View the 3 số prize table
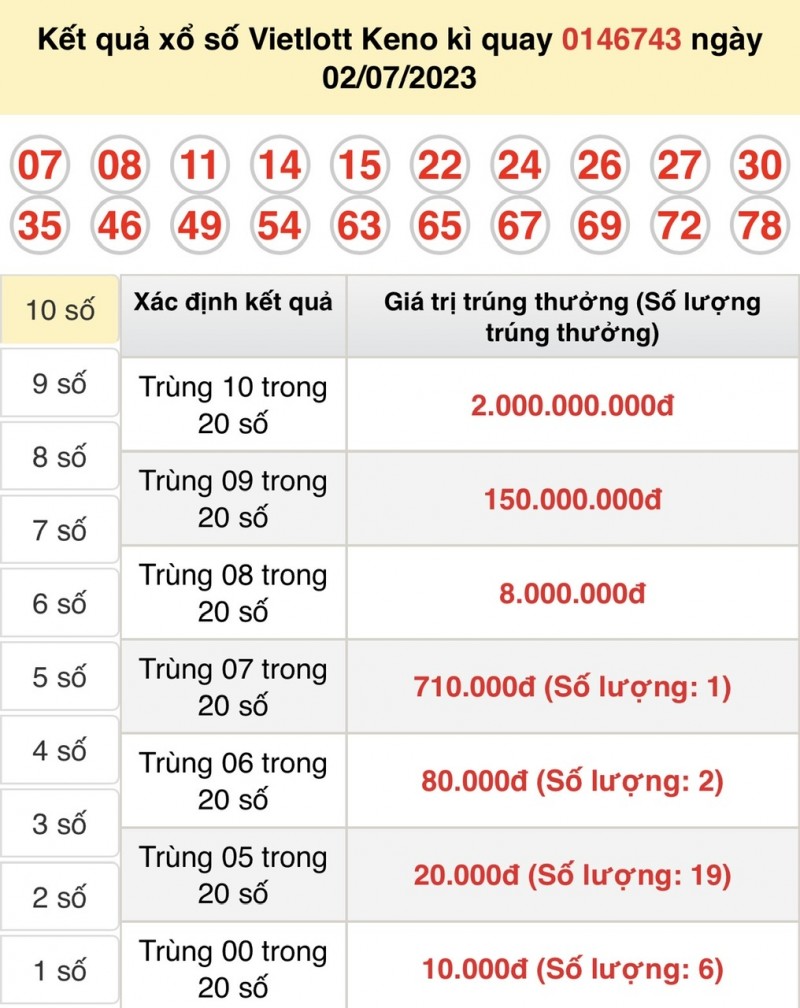The image size is (800, 1008). (x=60, y=825)
